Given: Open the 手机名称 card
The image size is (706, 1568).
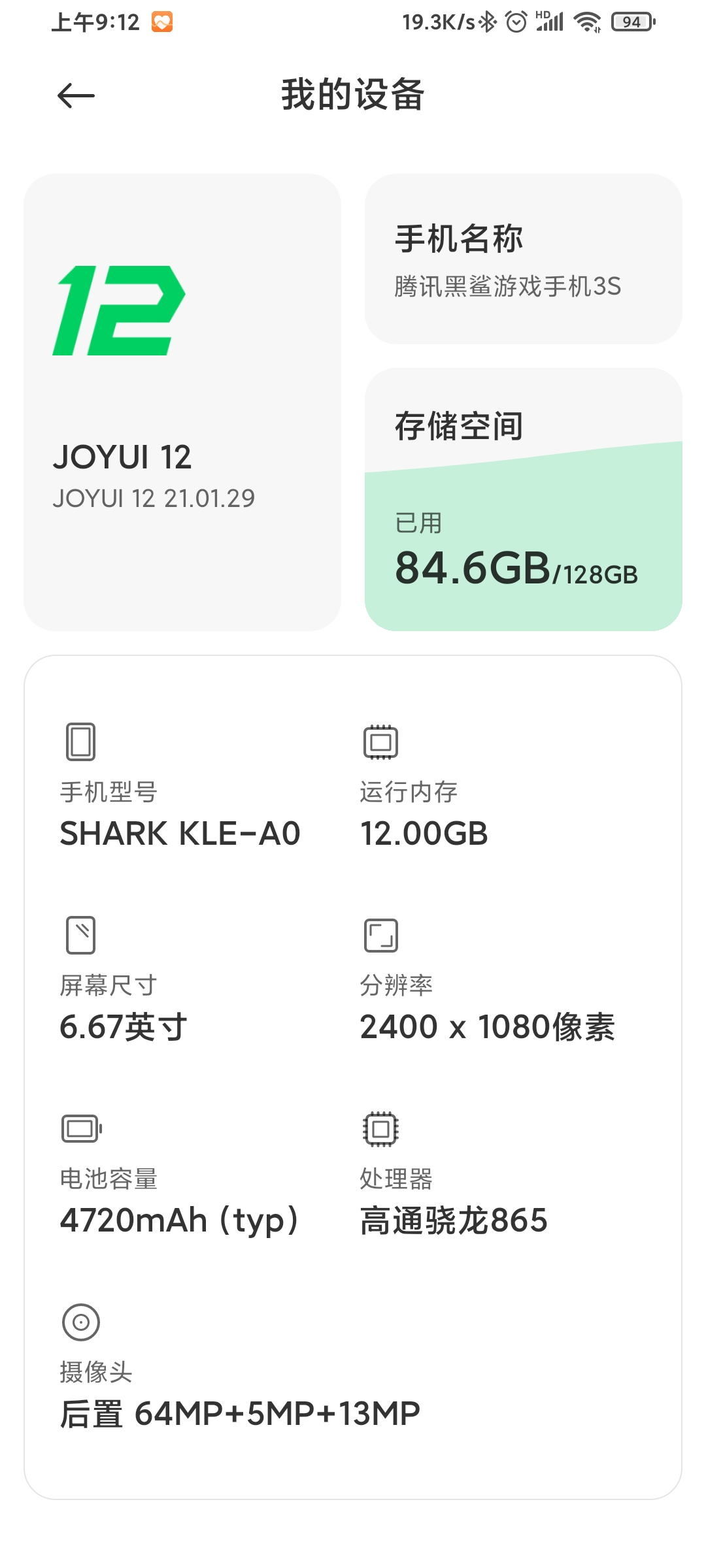Looking at the screenshot, I should (x=524, y=259).
